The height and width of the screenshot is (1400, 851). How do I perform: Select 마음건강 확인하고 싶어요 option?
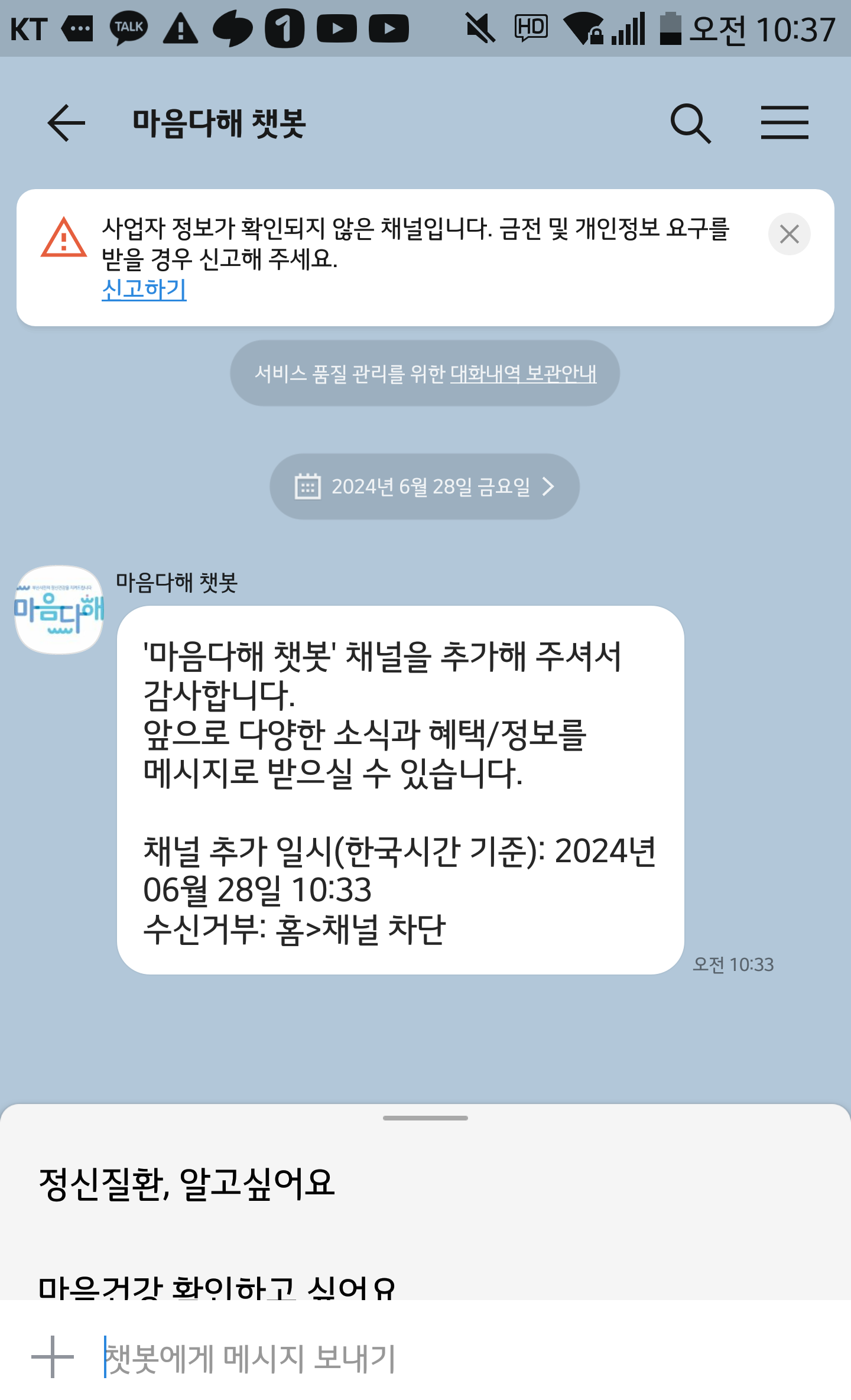pos(216,1287)
